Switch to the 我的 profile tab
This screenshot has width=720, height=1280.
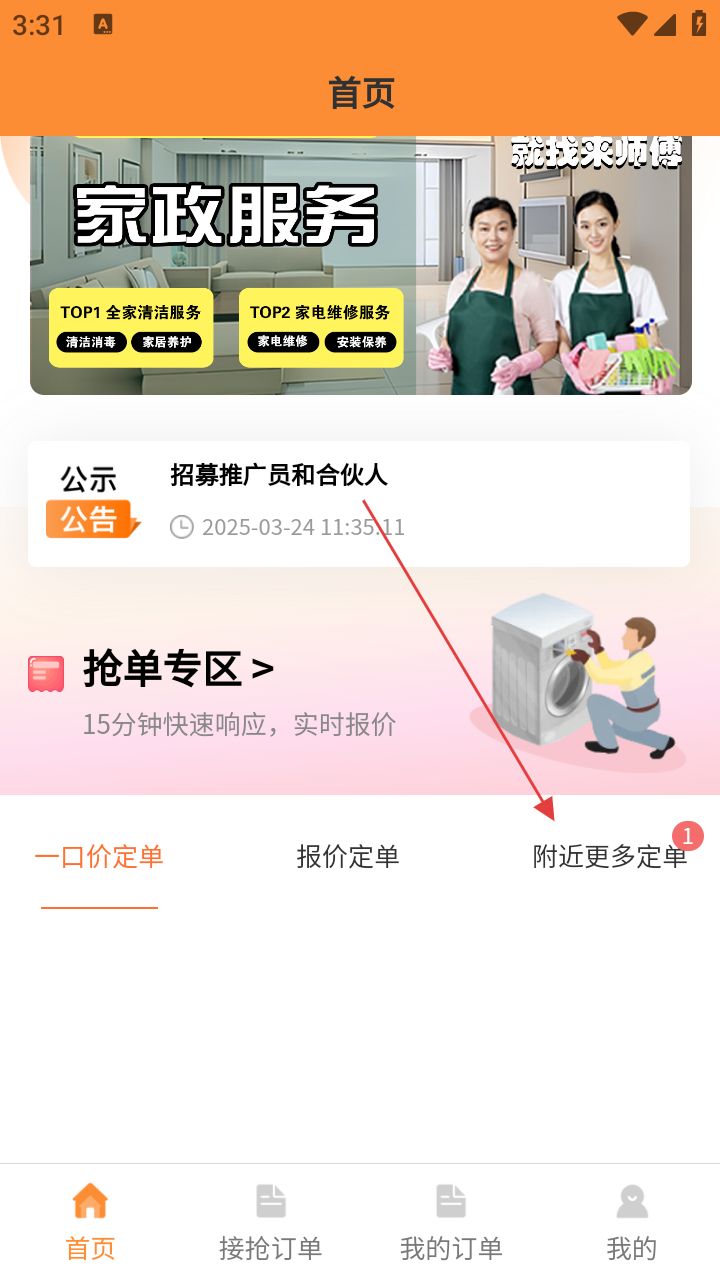[631, 1222]
